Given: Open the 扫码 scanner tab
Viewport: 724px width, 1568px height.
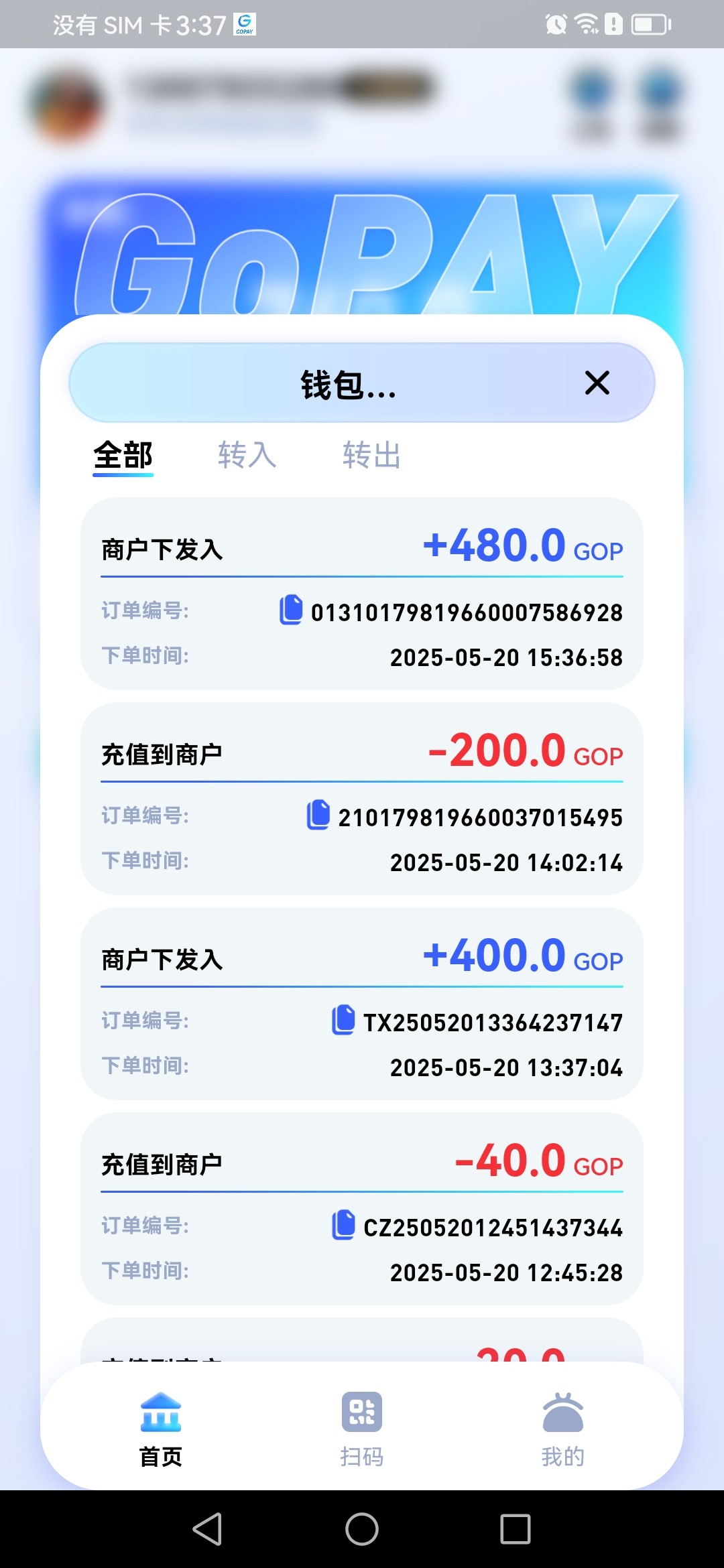Looking at the screenshot, I should 362,1429.
